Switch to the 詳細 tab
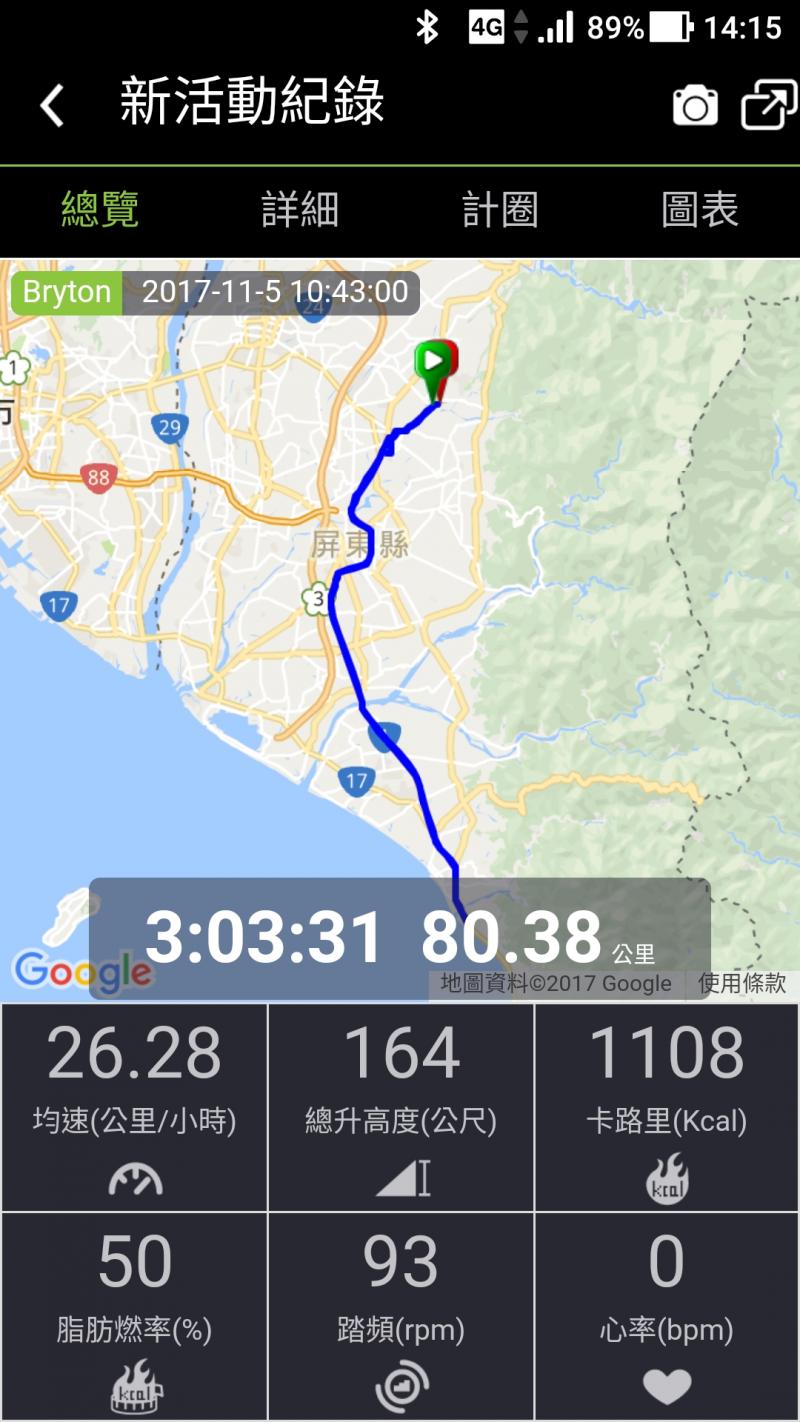This screenshot has width=800, height=1422. [x=300, y=211]
